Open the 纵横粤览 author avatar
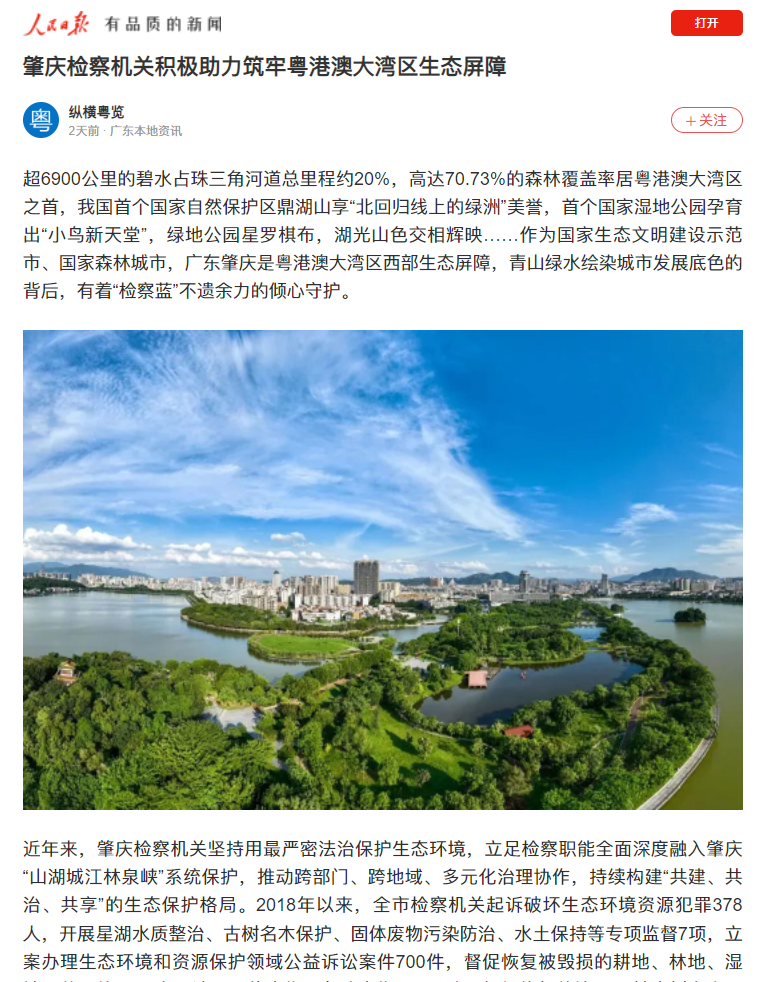 click(x=41, y=120)
